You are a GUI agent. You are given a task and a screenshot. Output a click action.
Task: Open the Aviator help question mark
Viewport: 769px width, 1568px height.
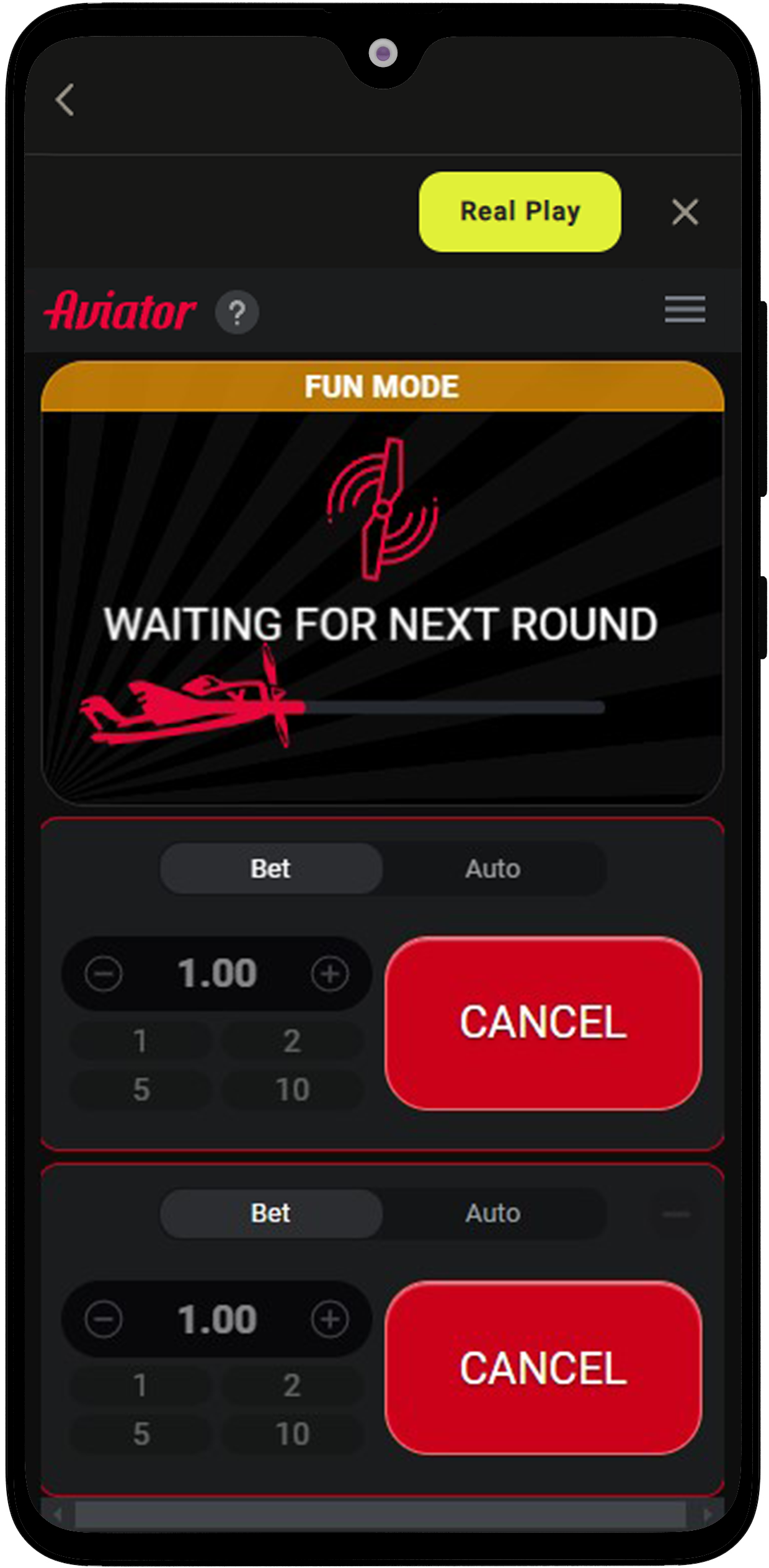[x=237, y=312]
